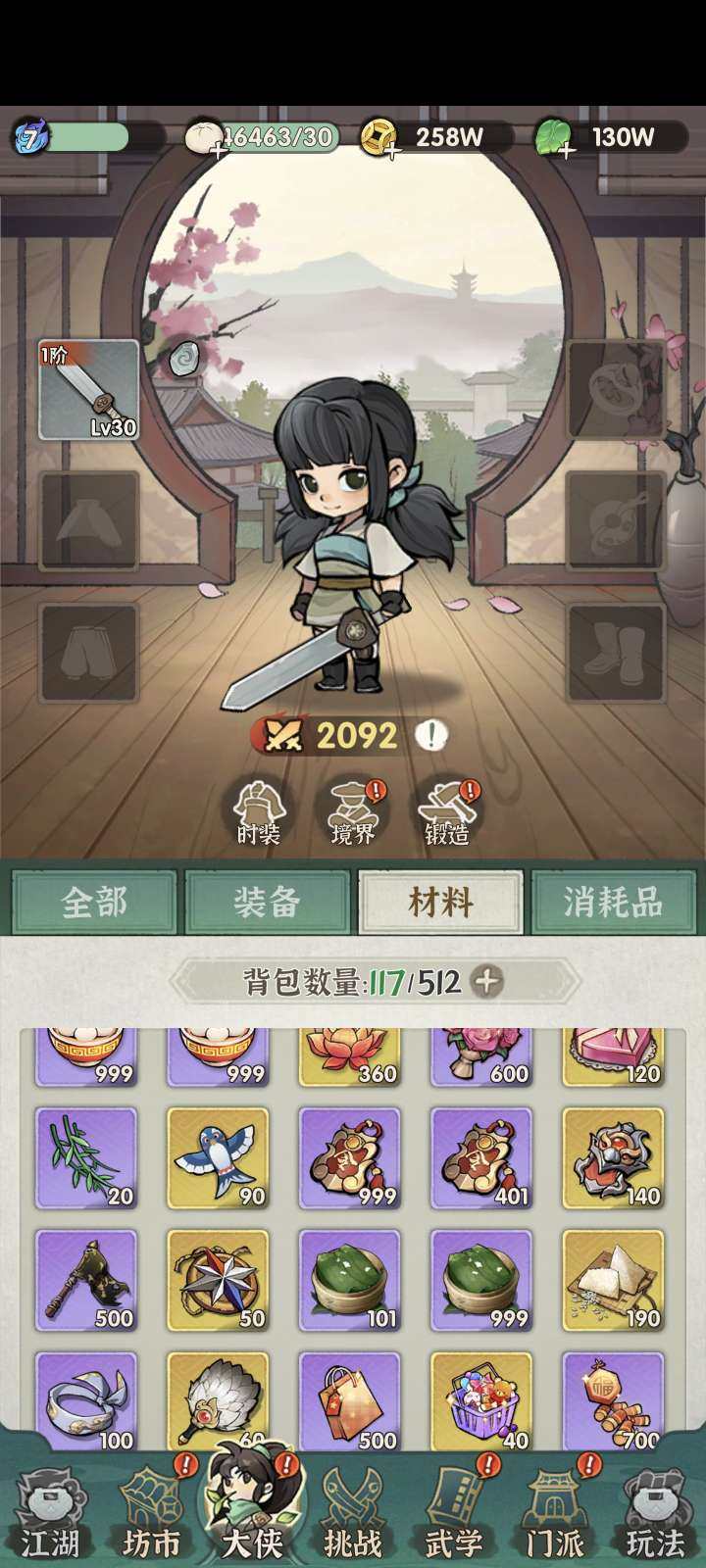Select the 全部 (all items) tab
The image size is (706, 1568).
click(x=94, y=904)
